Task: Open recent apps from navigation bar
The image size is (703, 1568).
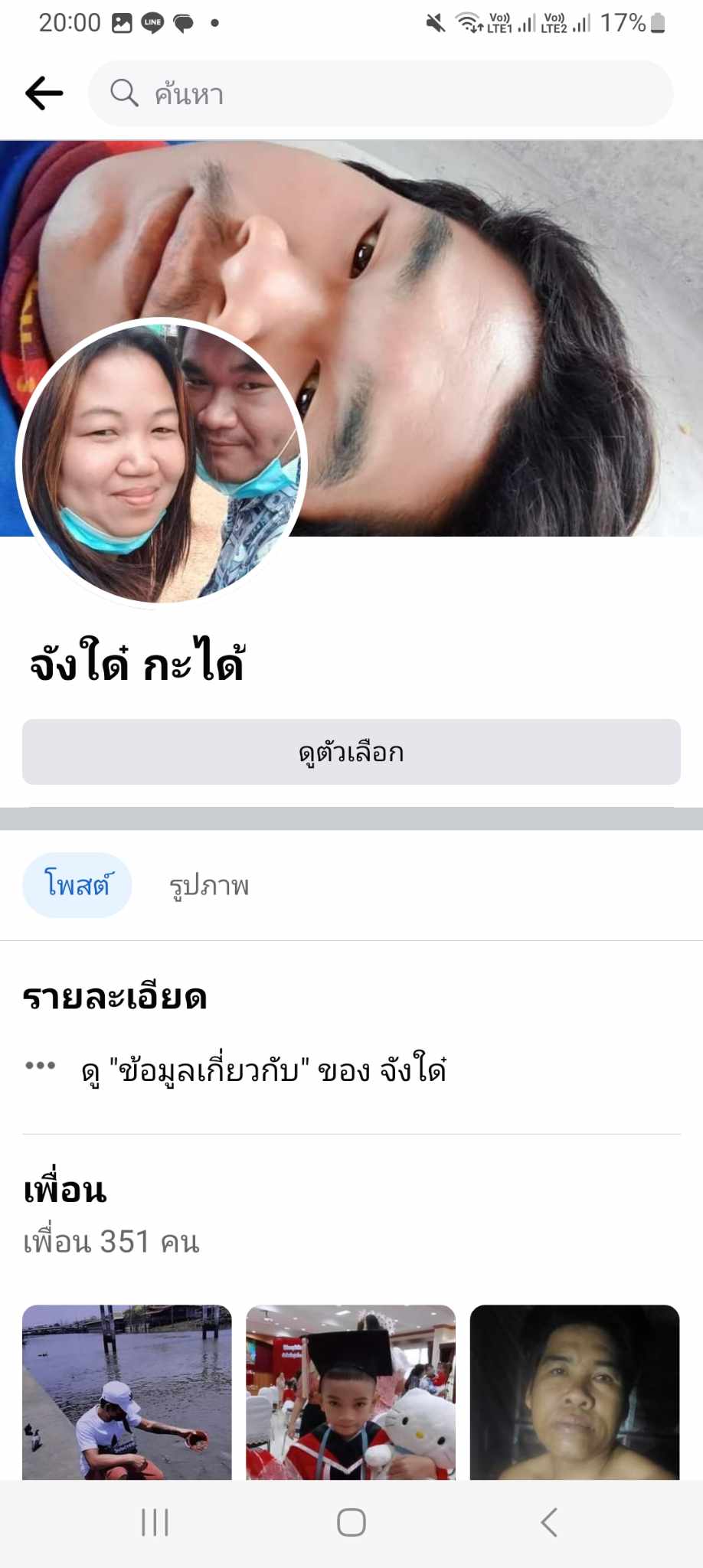Action: (155, 1523)
